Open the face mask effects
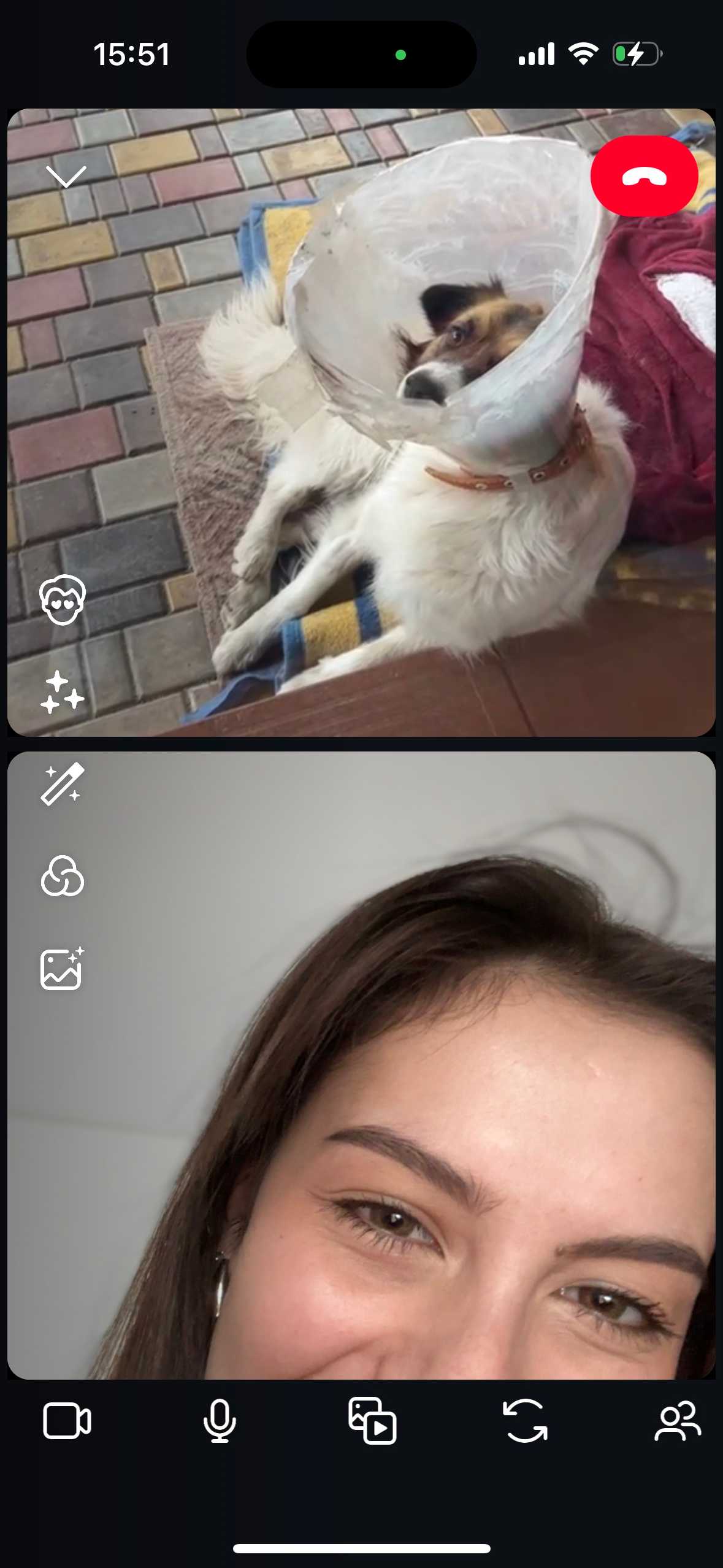 pyautogui.click(x=62, y=600)
